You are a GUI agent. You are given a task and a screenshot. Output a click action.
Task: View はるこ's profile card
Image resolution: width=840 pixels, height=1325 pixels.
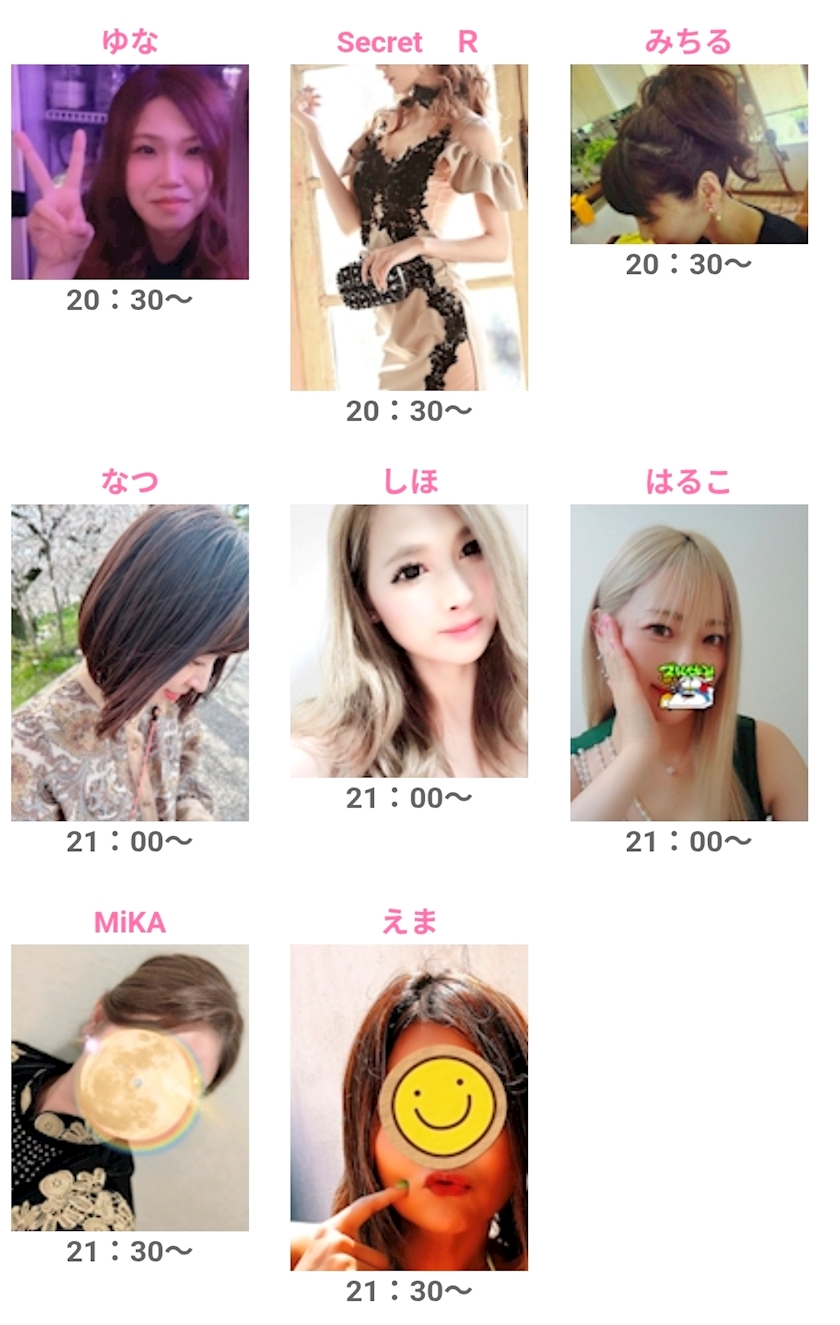point(689,662)
